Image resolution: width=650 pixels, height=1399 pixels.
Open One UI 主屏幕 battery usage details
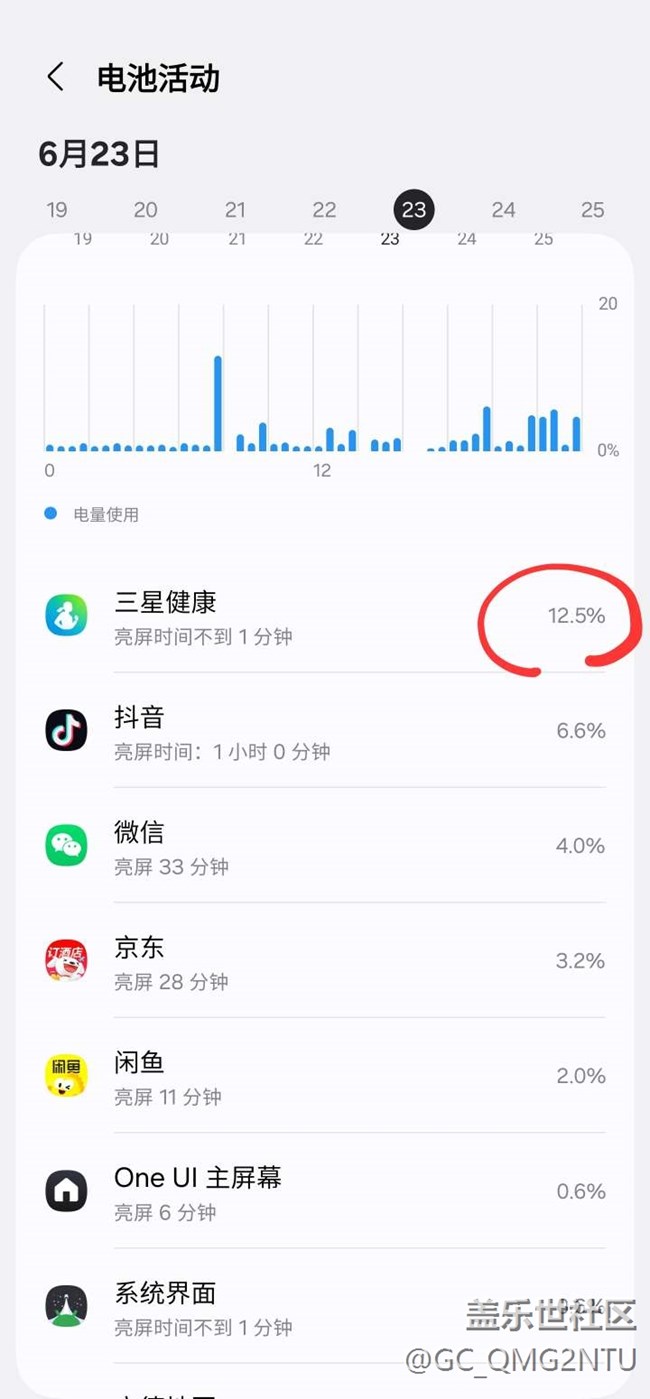pyautogui.click(x=325, y=1191)
